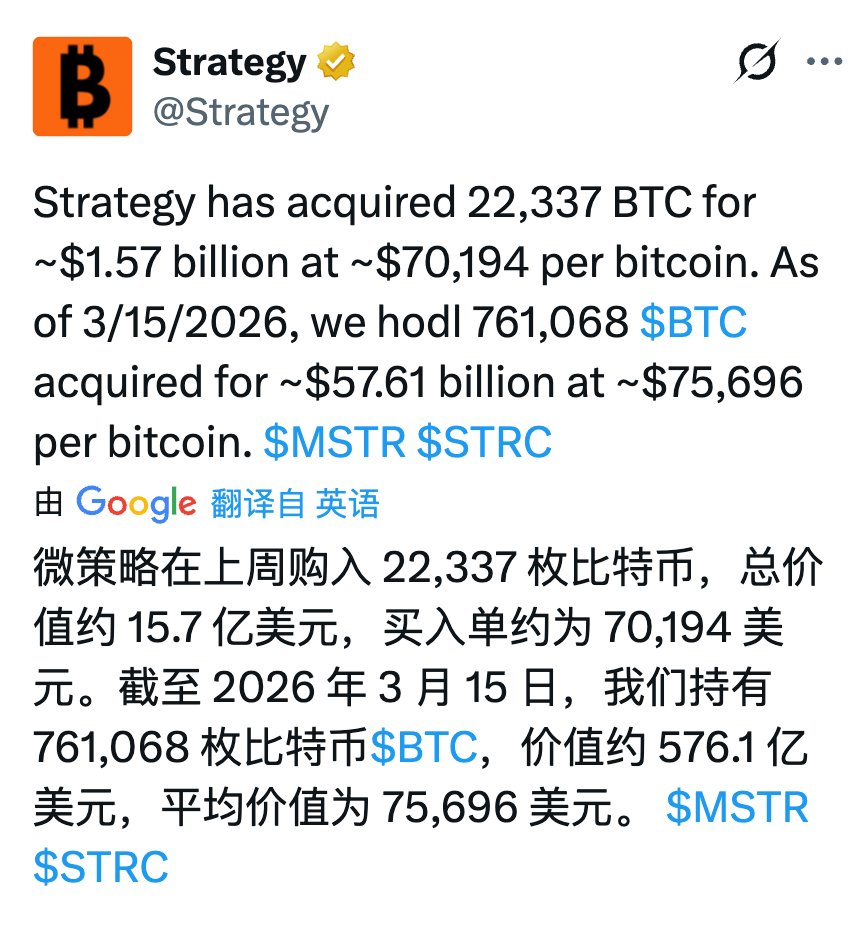
Task: Tap $STRC cashtag in the Chinese translation
Action: (100, 867)
